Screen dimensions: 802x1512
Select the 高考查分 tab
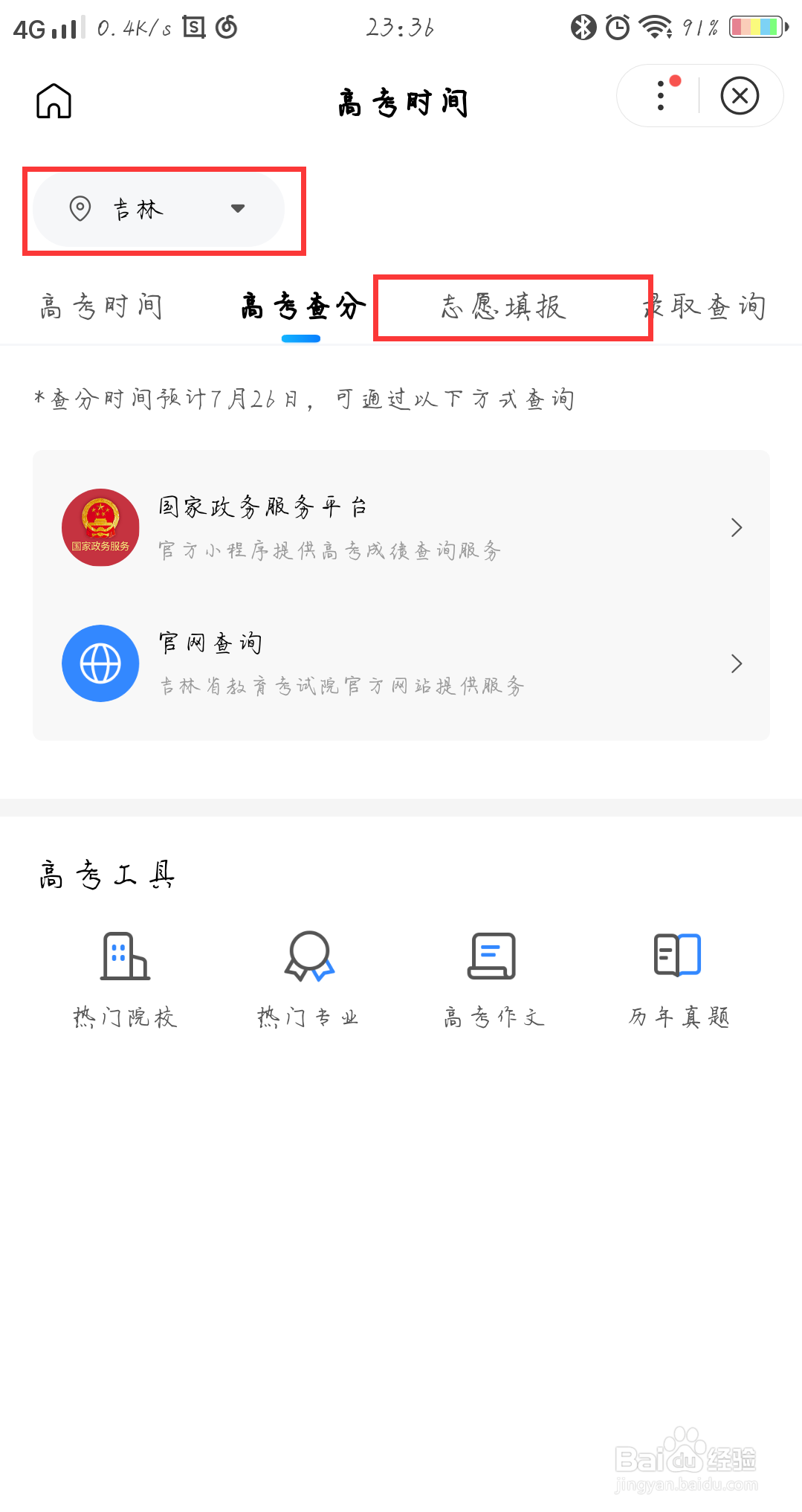[303, 306]
